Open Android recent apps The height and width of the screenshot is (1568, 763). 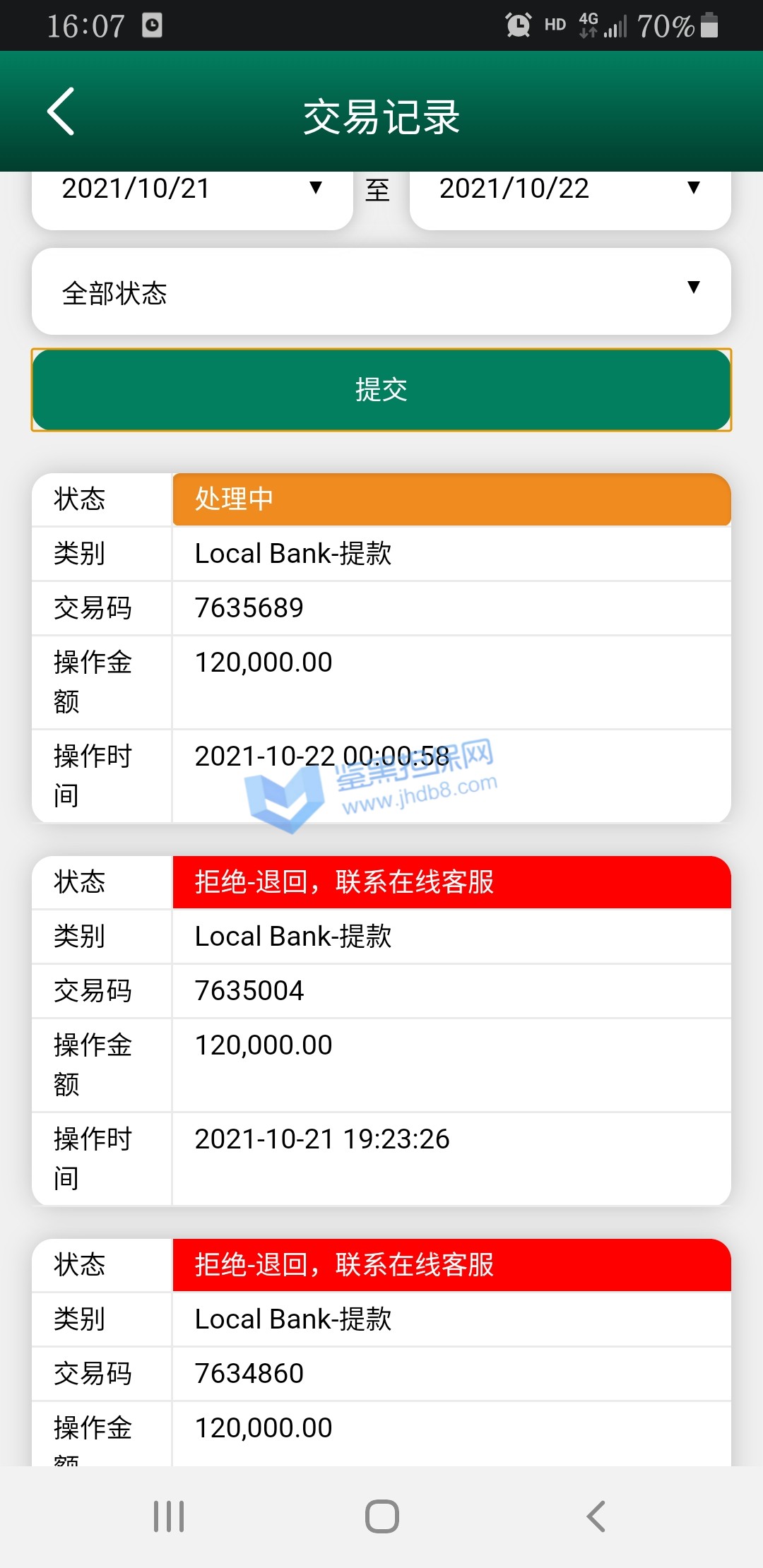coord(169,1516)
